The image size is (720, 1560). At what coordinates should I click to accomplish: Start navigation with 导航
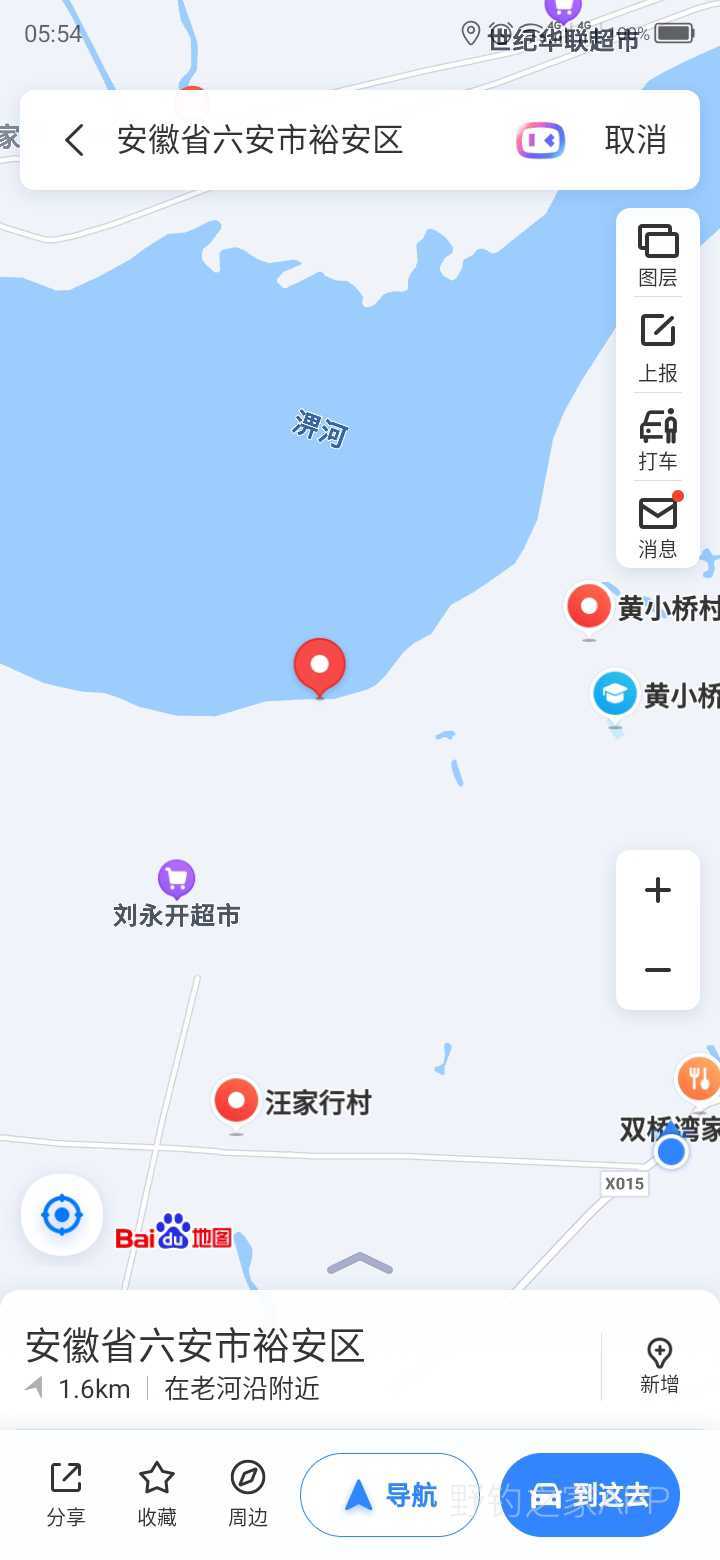tap(390, 1495)
